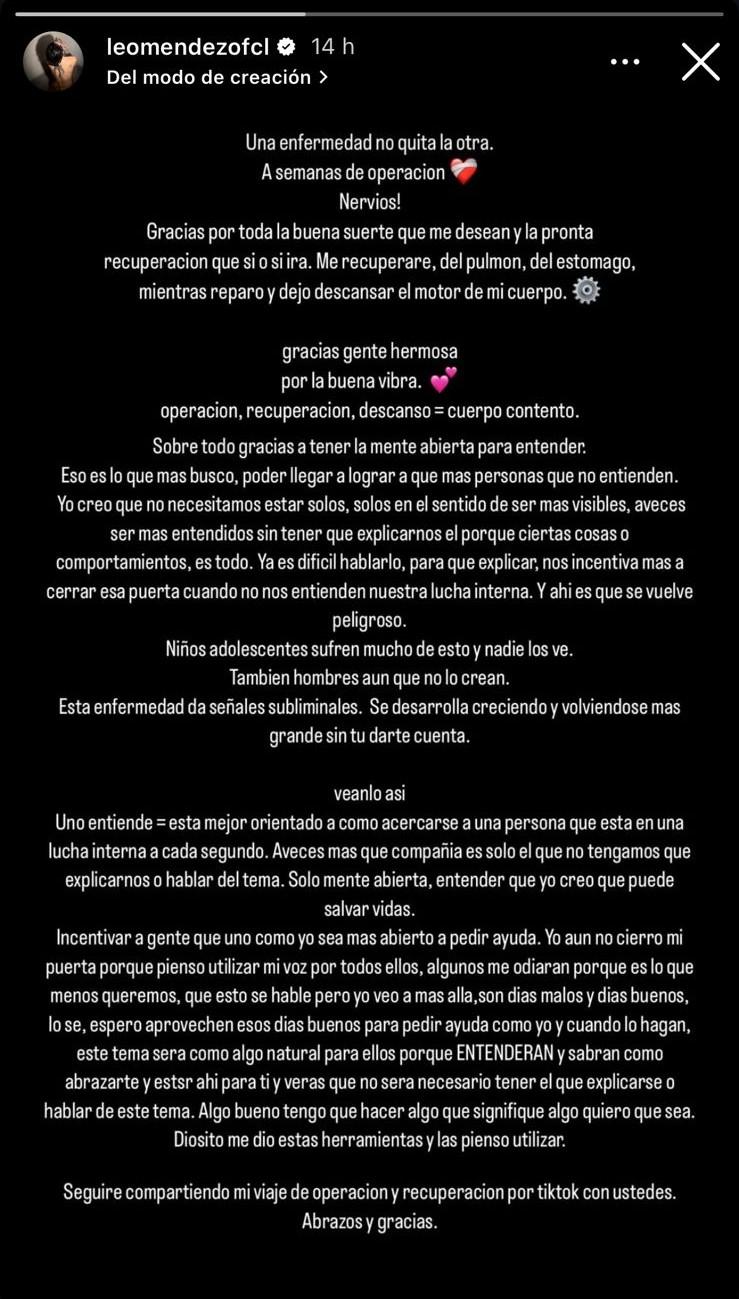Image resolution: width=739 pixels, height=1299 pixels.
Task: Select the line 'Abrazos y gracias.'
Action: pyautogui.click(x=369, y=1220)
